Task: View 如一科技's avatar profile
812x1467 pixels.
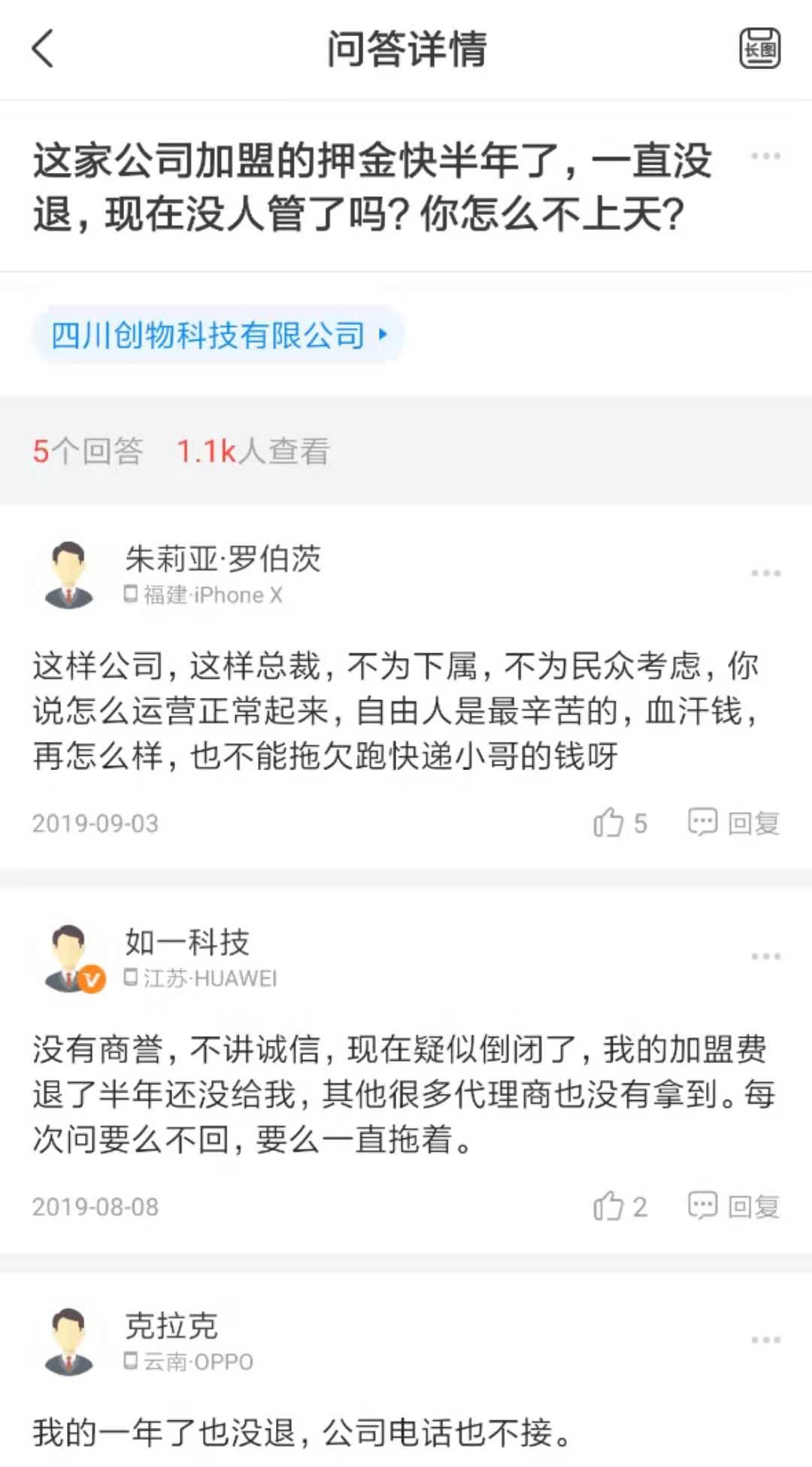Action: pyautogui.click(x=69, y=959)
